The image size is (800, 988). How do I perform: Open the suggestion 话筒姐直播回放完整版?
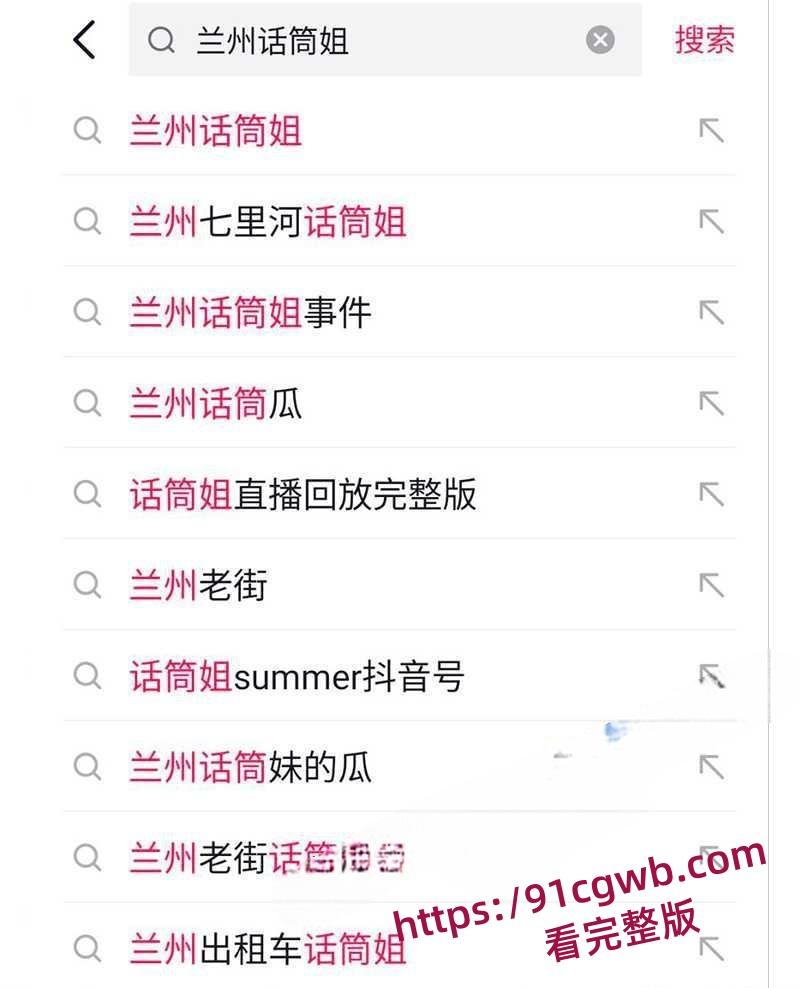click(303, 495)
